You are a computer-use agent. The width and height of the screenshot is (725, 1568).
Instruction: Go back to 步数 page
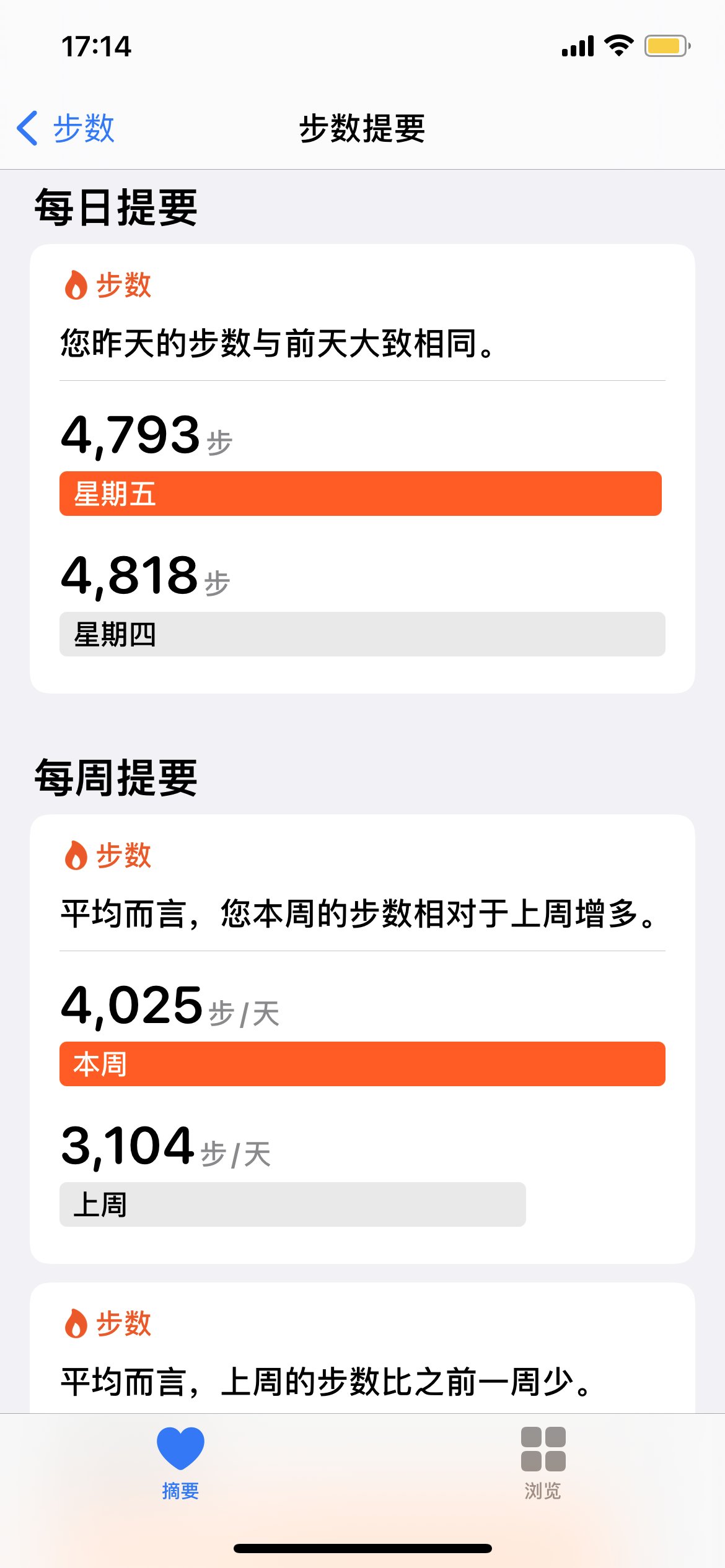pos(66,128)
